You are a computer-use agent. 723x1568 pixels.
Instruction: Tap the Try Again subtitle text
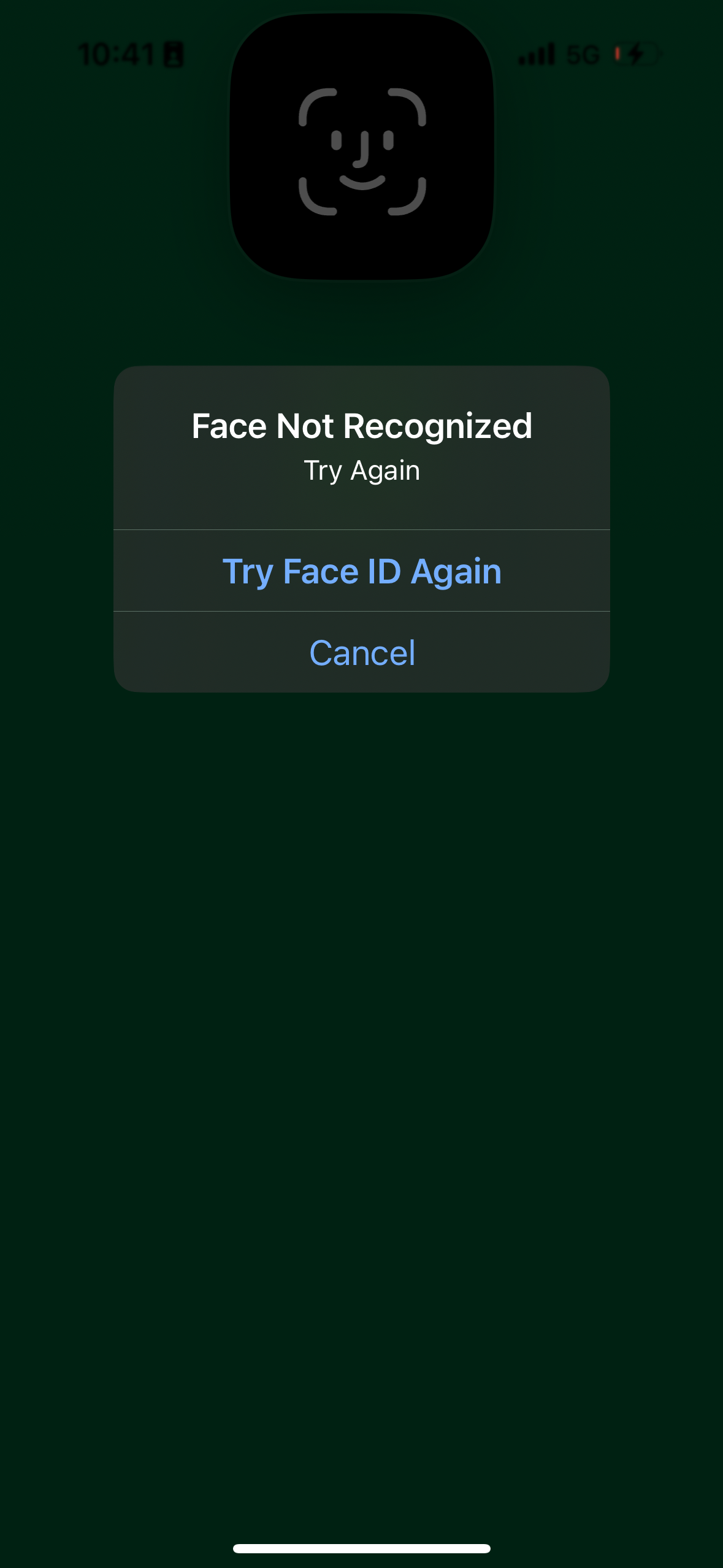click(x=362, y=471)
